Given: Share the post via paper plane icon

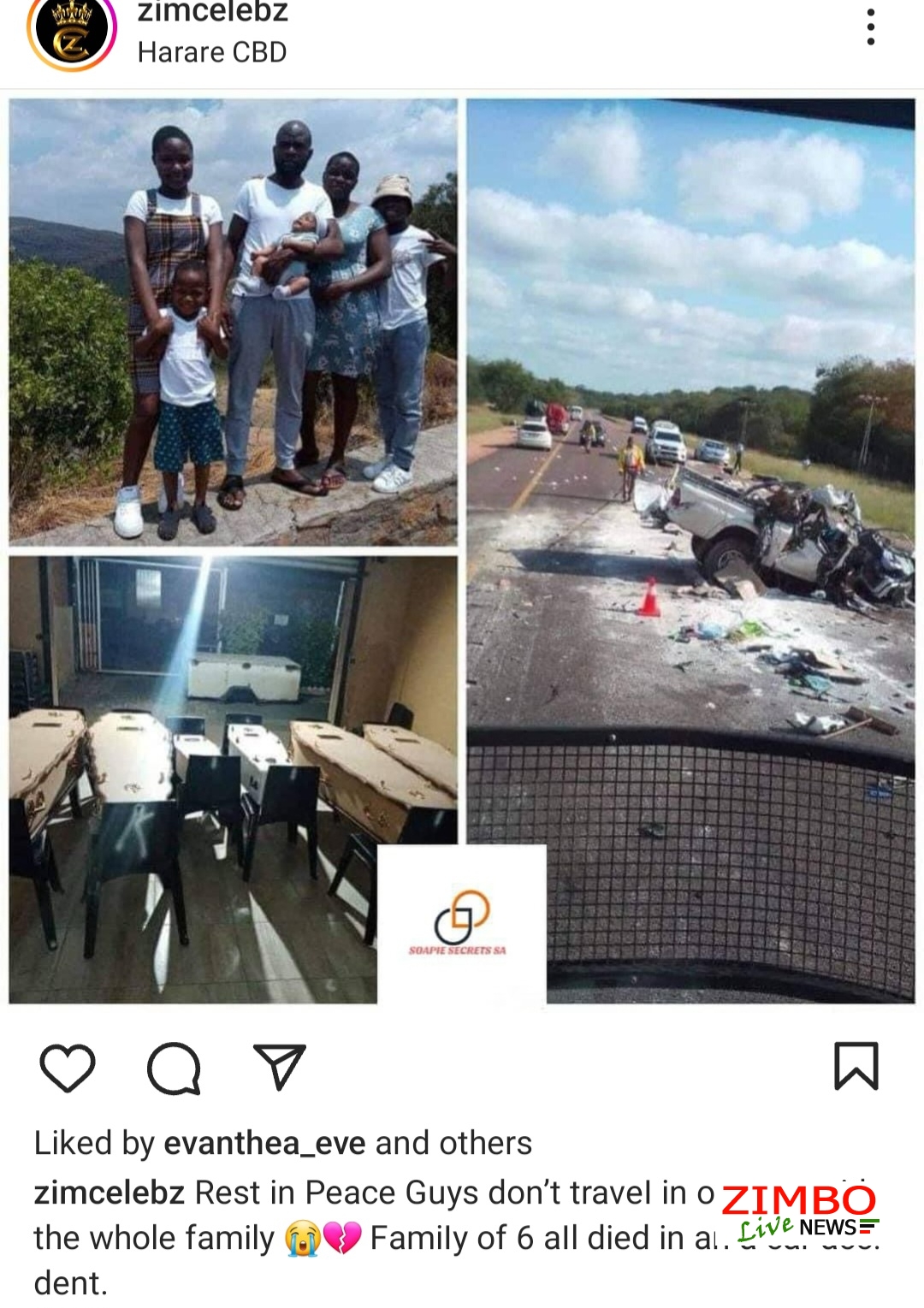Looking at the screenshot, I should click(280, 1067).
